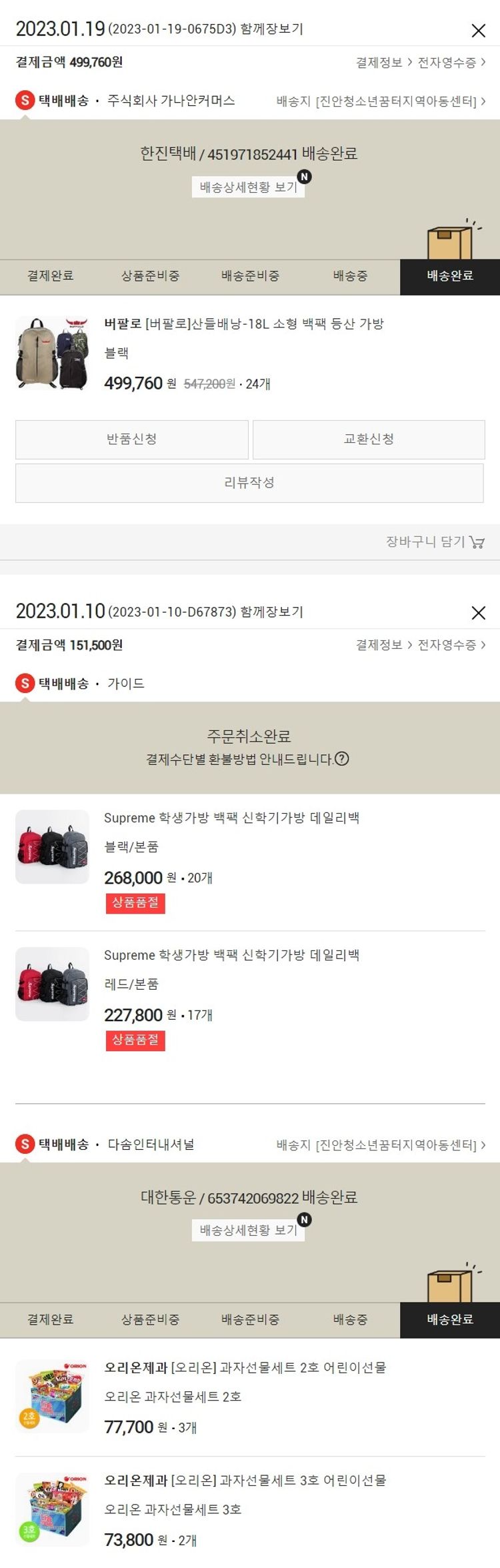The width and height of the screenshot is (500, 1568).
Task: View 배송상세현황 for 한진택배 shipment
Action: (x=249, y=187)
